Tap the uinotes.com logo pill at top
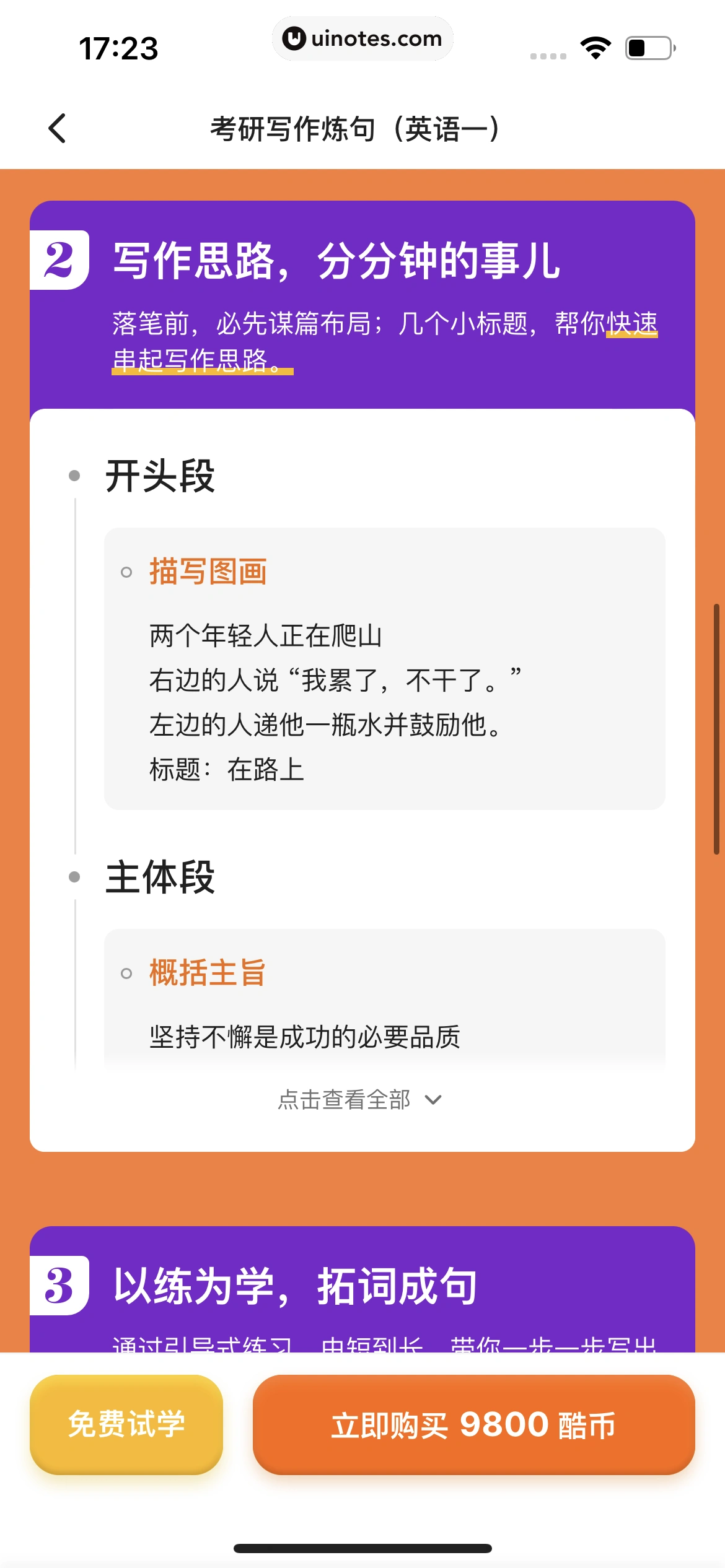Image resolution: width=725 pixels, height=1568 pixels. click(x=362, y=38)
